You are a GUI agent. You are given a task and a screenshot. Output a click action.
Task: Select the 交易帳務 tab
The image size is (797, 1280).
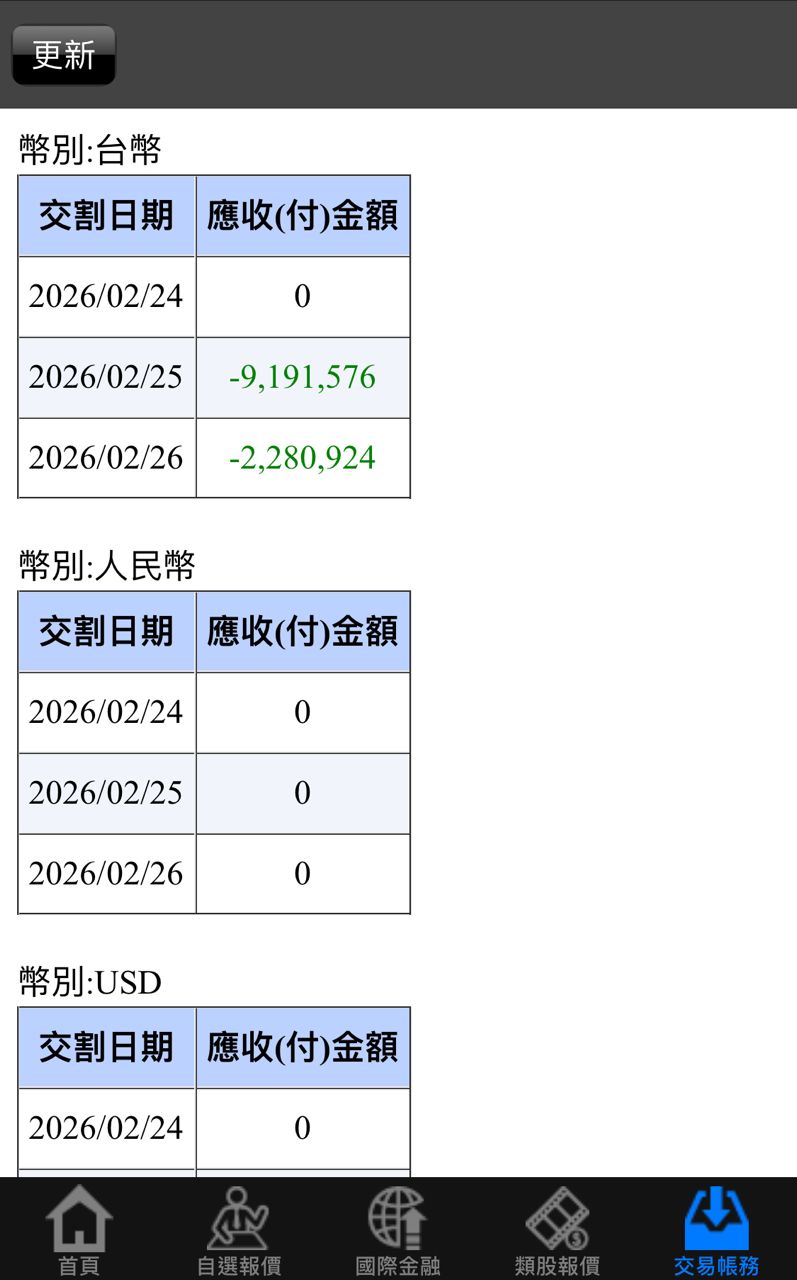716,1230
